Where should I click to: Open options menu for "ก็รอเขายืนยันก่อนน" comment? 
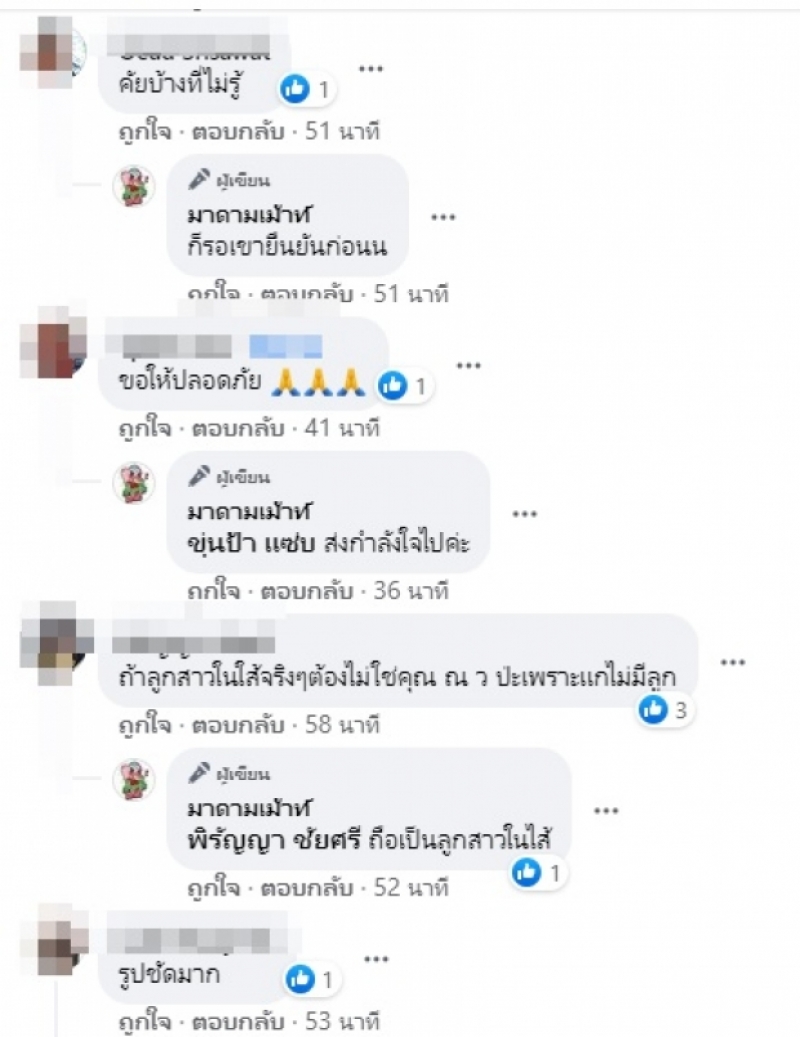click(x=443, y=217)
